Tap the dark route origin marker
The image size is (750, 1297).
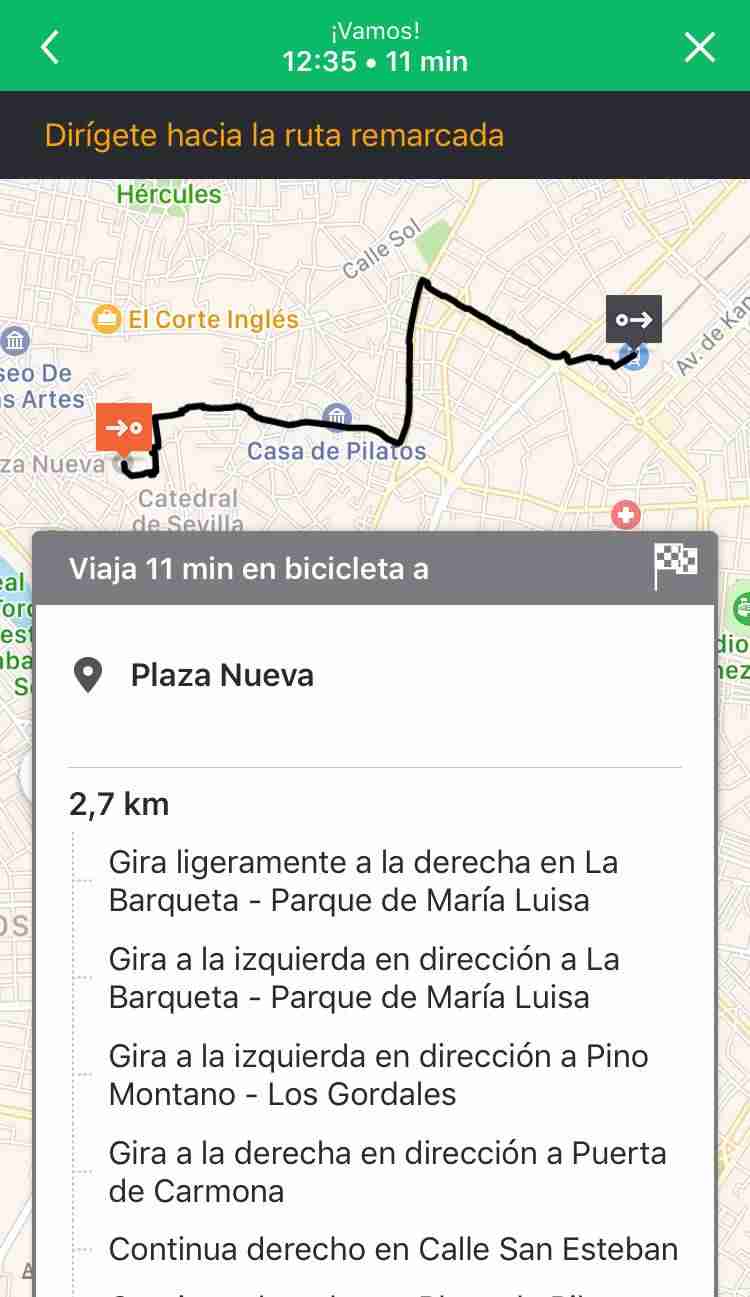633,319
